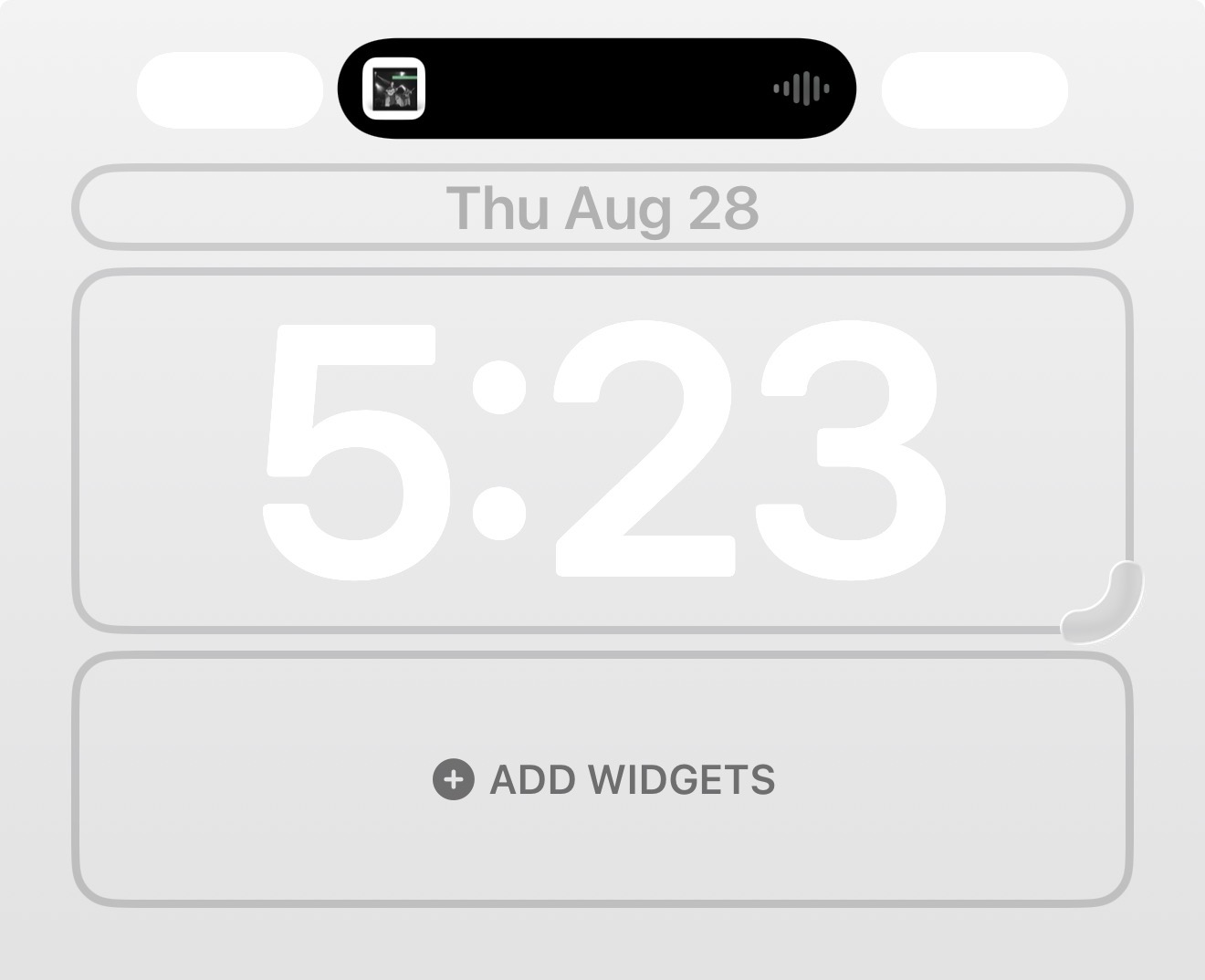Open the now playing album art in Dynamic Island
Viewport: 1205px width, 980px height.
coord(394,89)
